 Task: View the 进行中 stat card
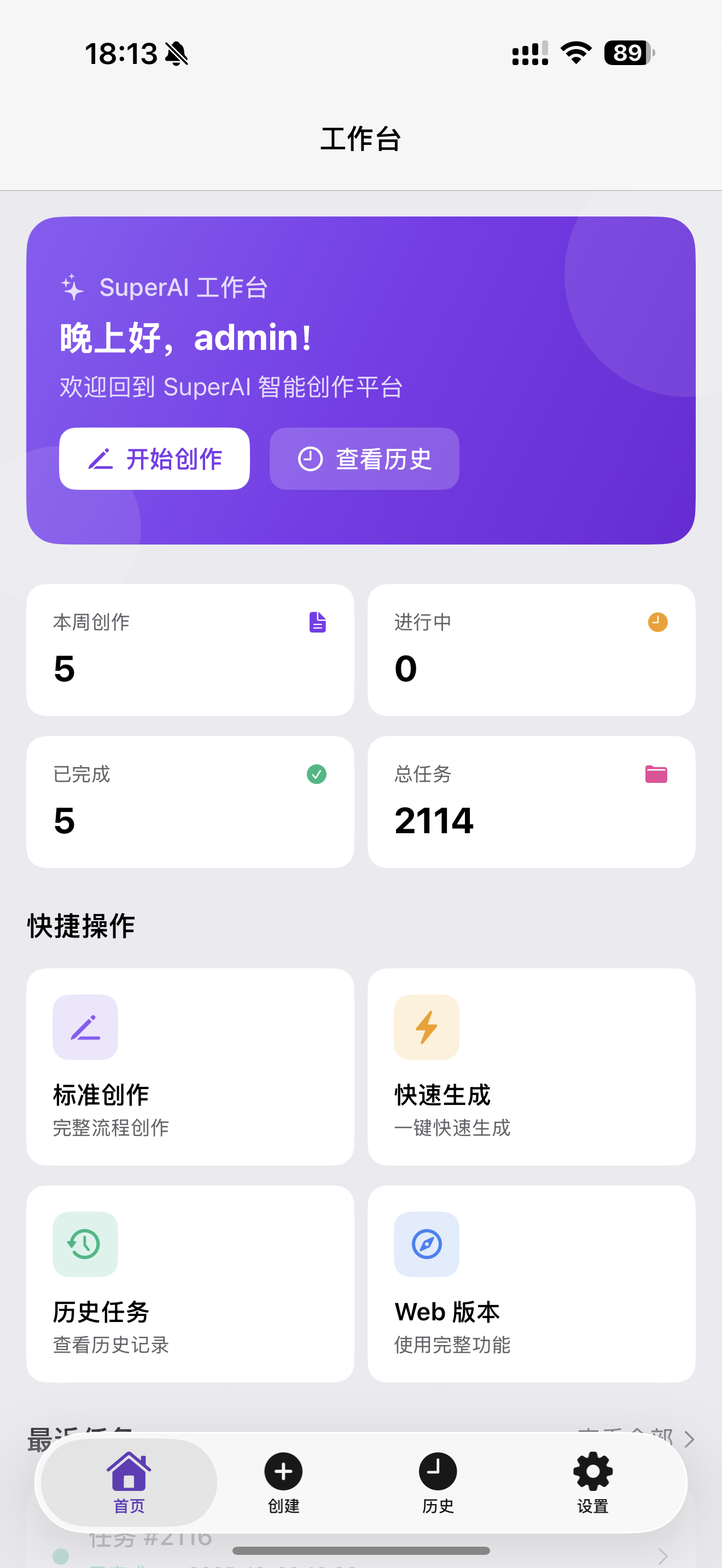point(531,650)
